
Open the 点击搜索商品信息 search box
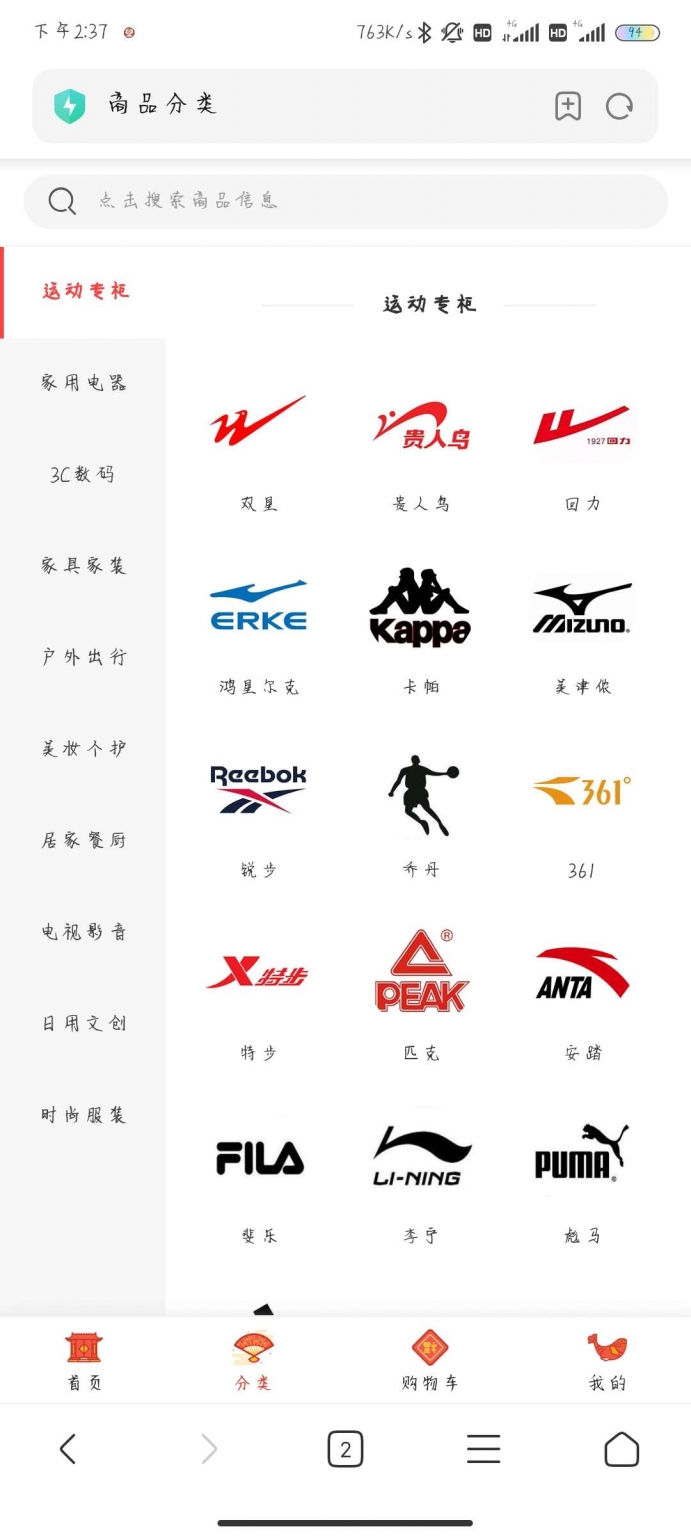(345, 201)
